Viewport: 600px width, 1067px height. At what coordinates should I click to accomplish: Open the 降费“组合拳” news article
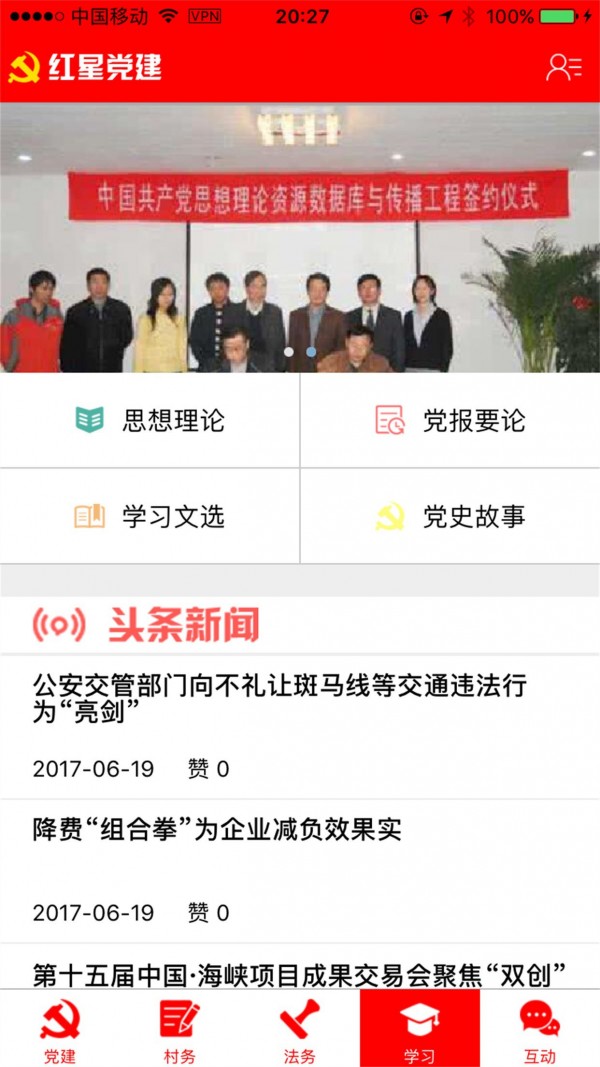point(217,830)
